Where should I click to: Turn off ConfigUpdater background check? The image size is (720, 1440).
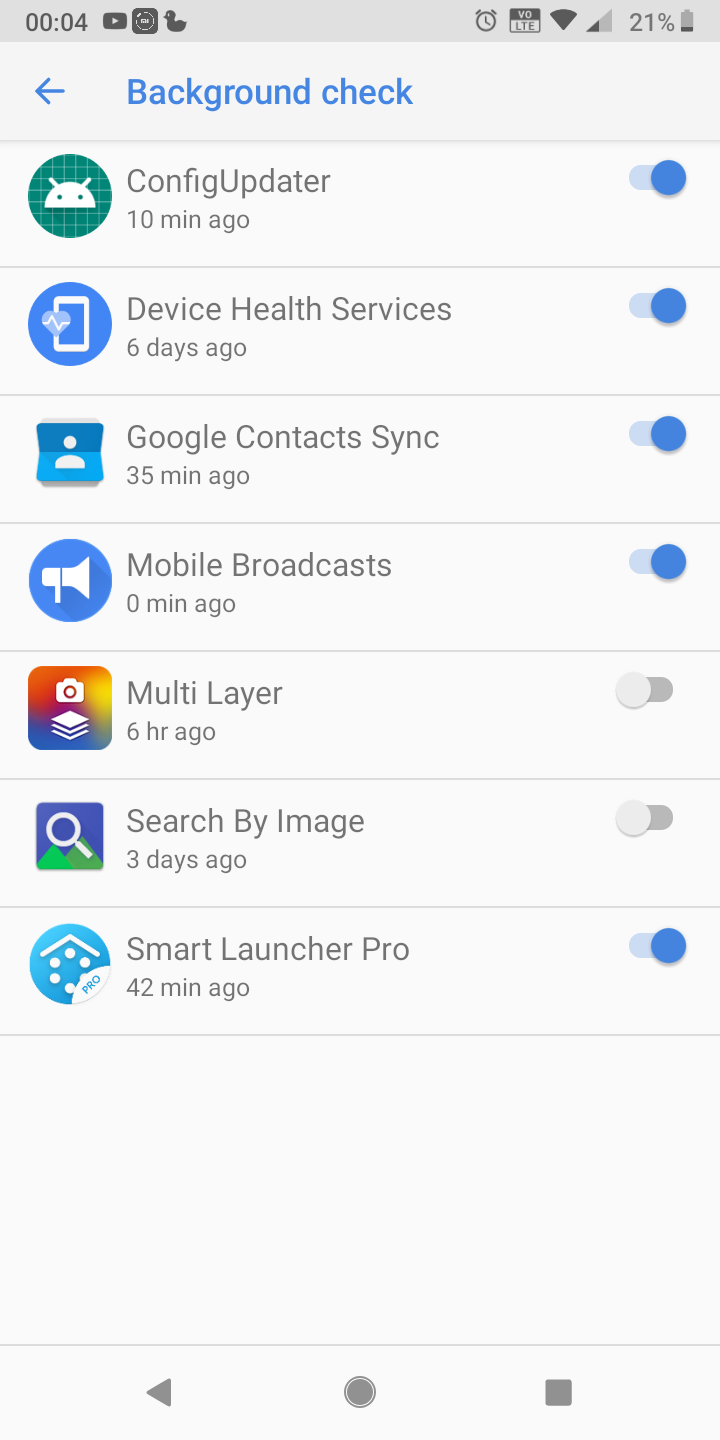pos(657,179)
